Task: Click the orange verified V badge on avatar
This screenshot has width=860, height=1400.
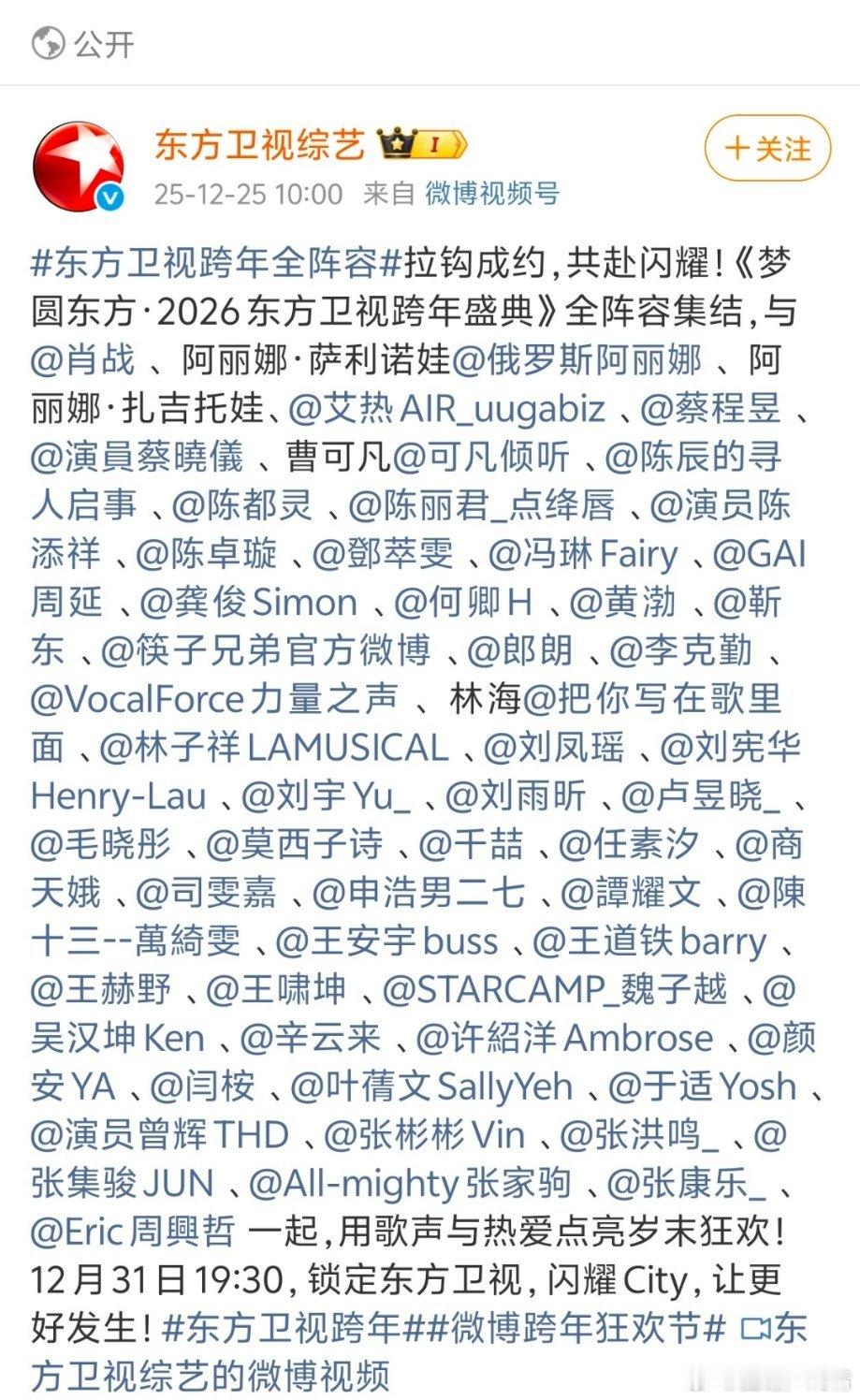Action: point(111,197)
